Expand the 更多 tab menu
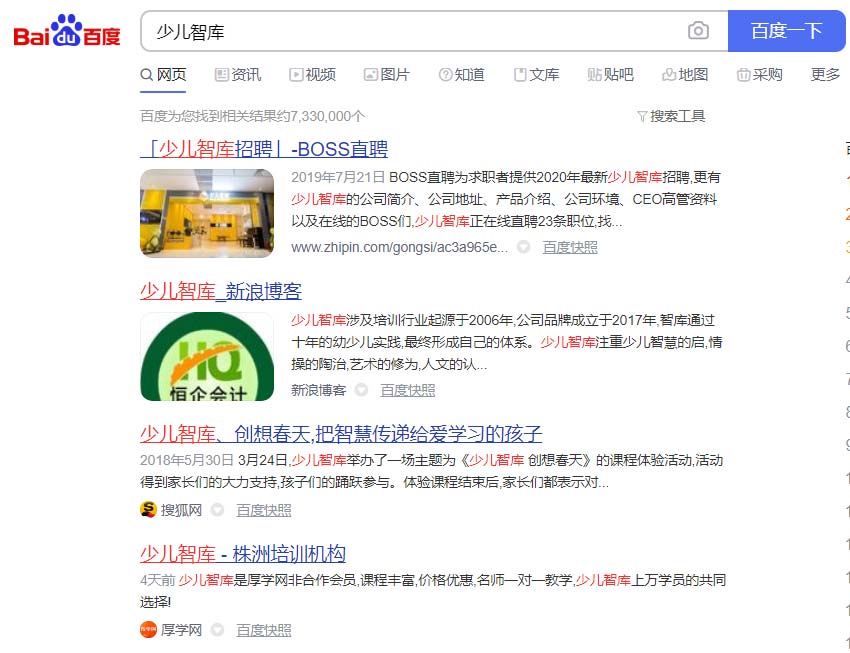 [x=825, y=75]
